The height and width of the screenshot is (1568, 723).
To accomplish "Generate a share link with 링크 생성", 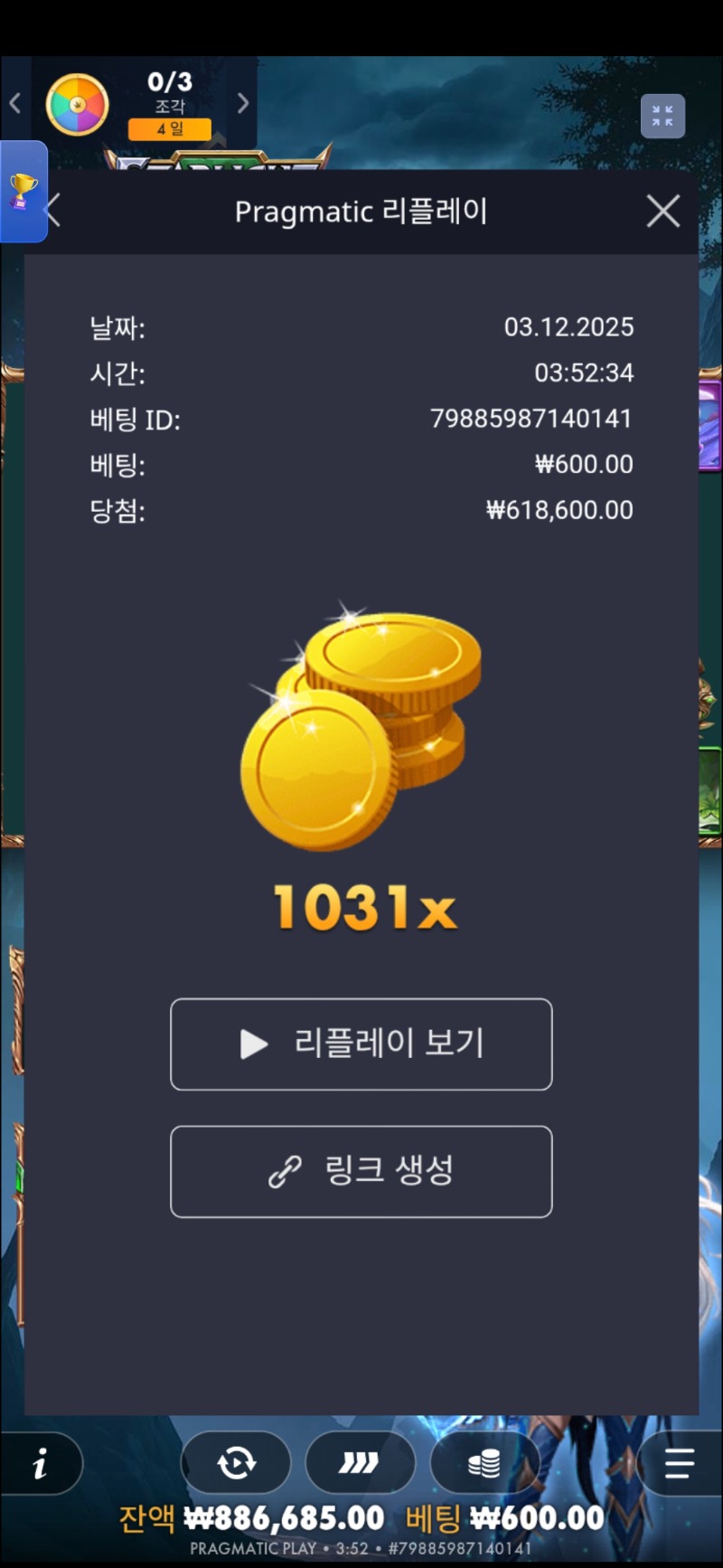I will 361,1172.
